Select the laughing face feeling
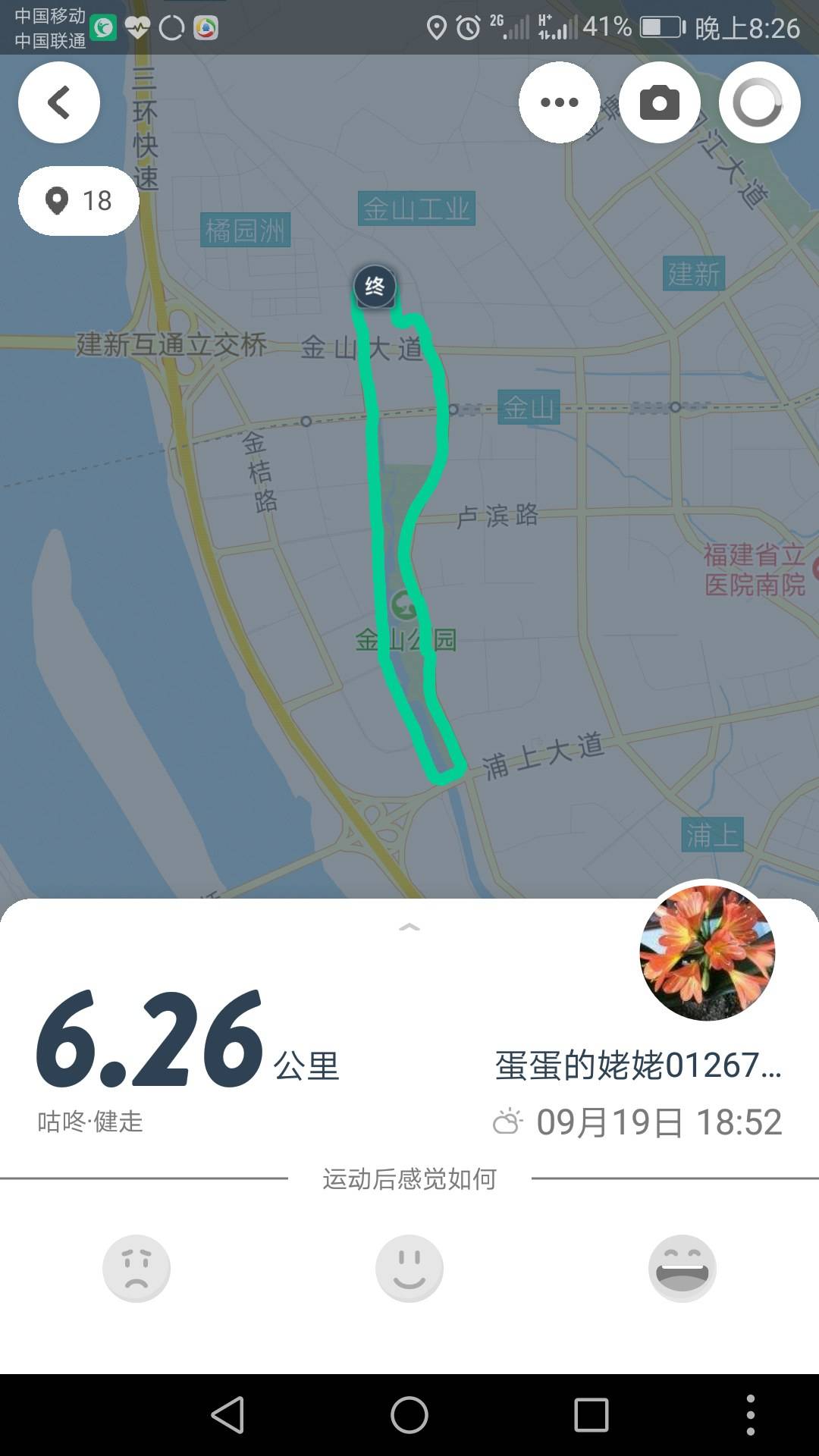The width and height of the screenshot is (819, 1456). click(x=682, y=1269)
